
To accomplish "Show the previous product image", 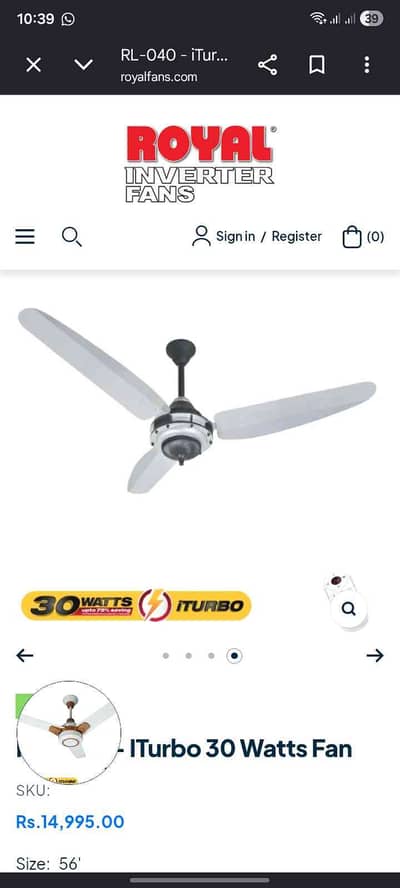I will (x=24, y=655).
